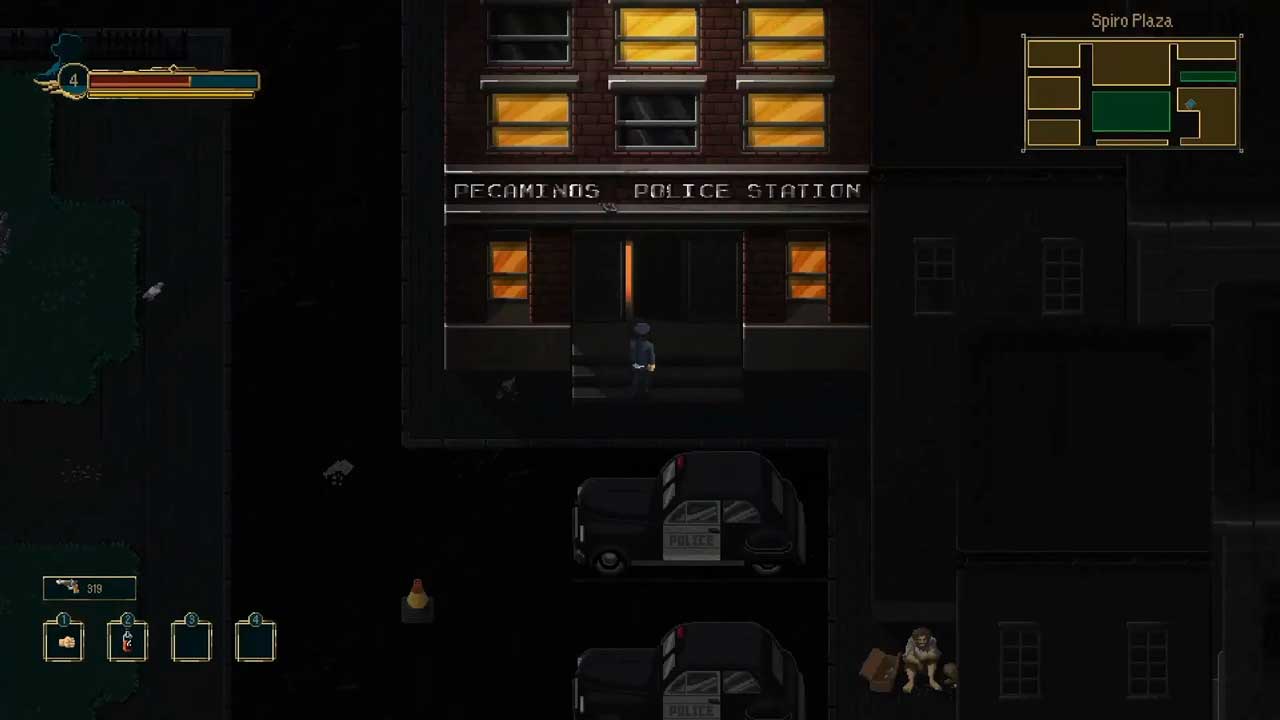Select empty quick slot 4
This screenshot has height=720, width=1280.
(x=255, y=641)
